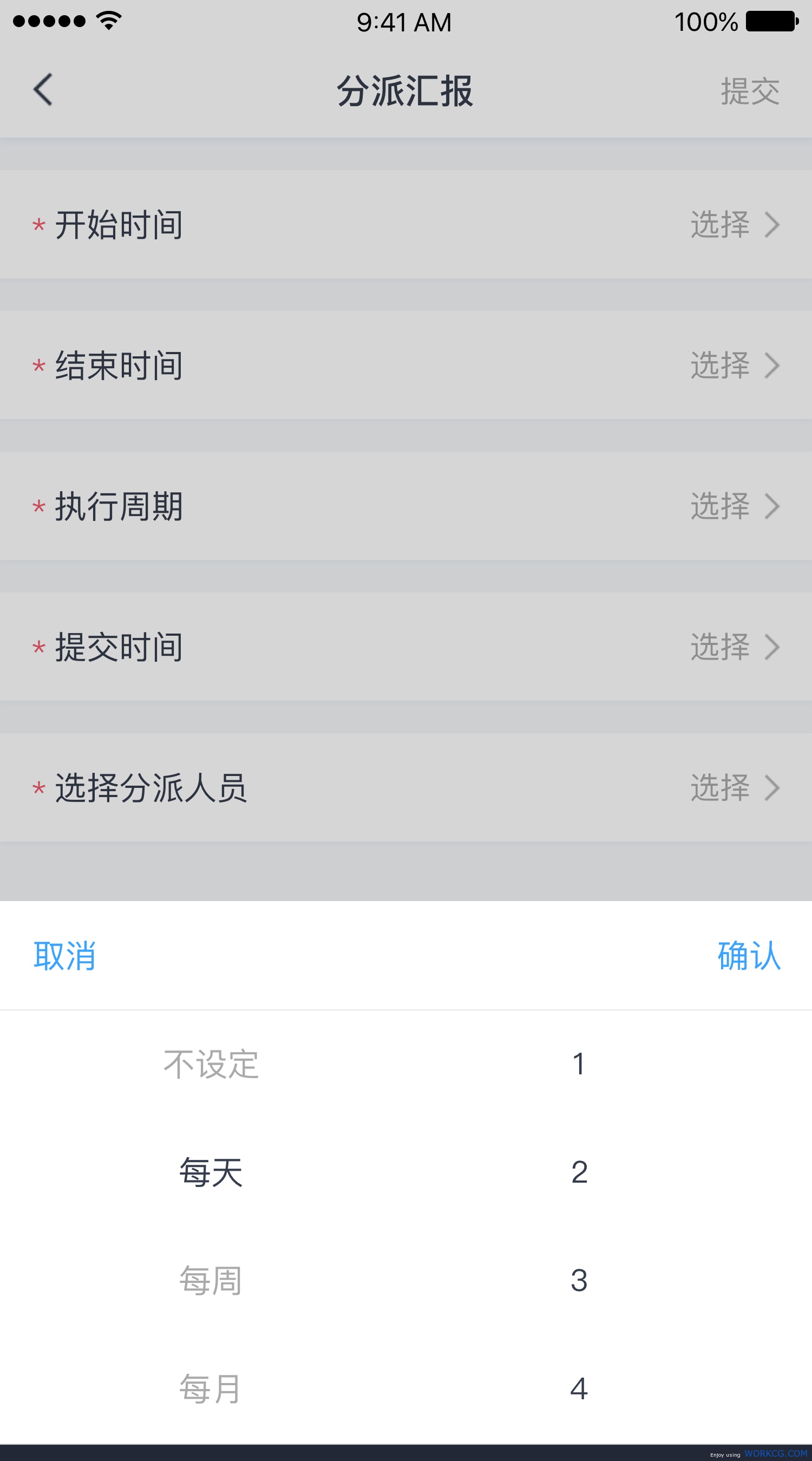The image size is (812, 1461).
Task: Go back using the top-left arrow
Action: [43, 89]
